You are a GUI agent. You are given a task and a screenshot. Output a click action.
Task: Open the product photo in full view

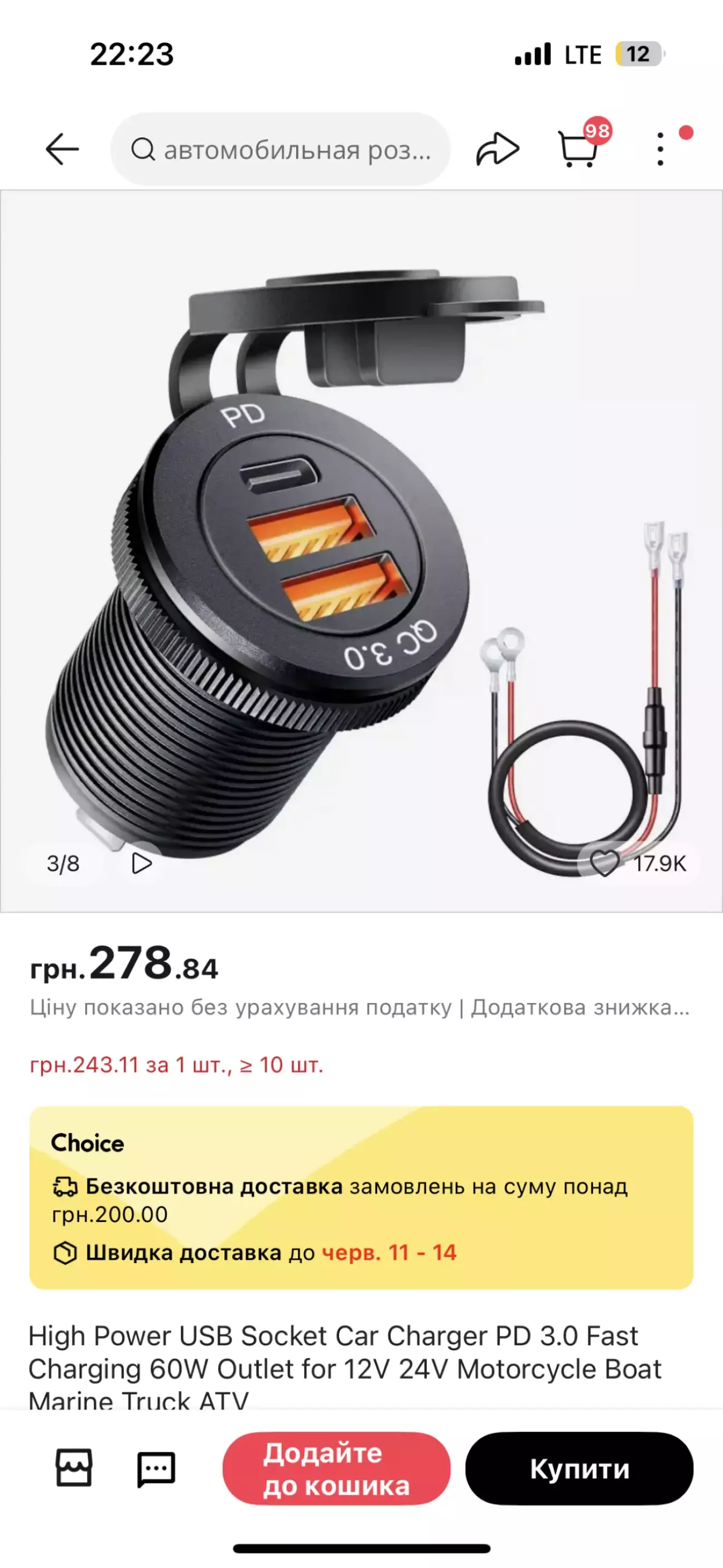coord(361,551)
